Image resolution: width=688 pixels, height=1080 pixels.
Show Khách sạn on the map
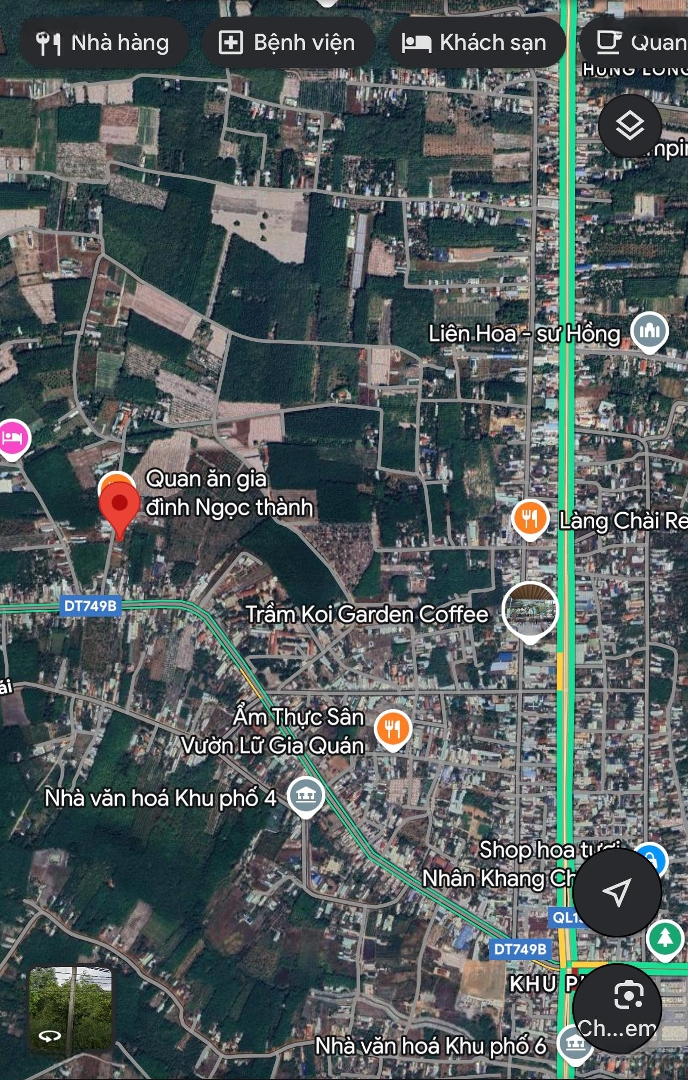click(475, 43)
